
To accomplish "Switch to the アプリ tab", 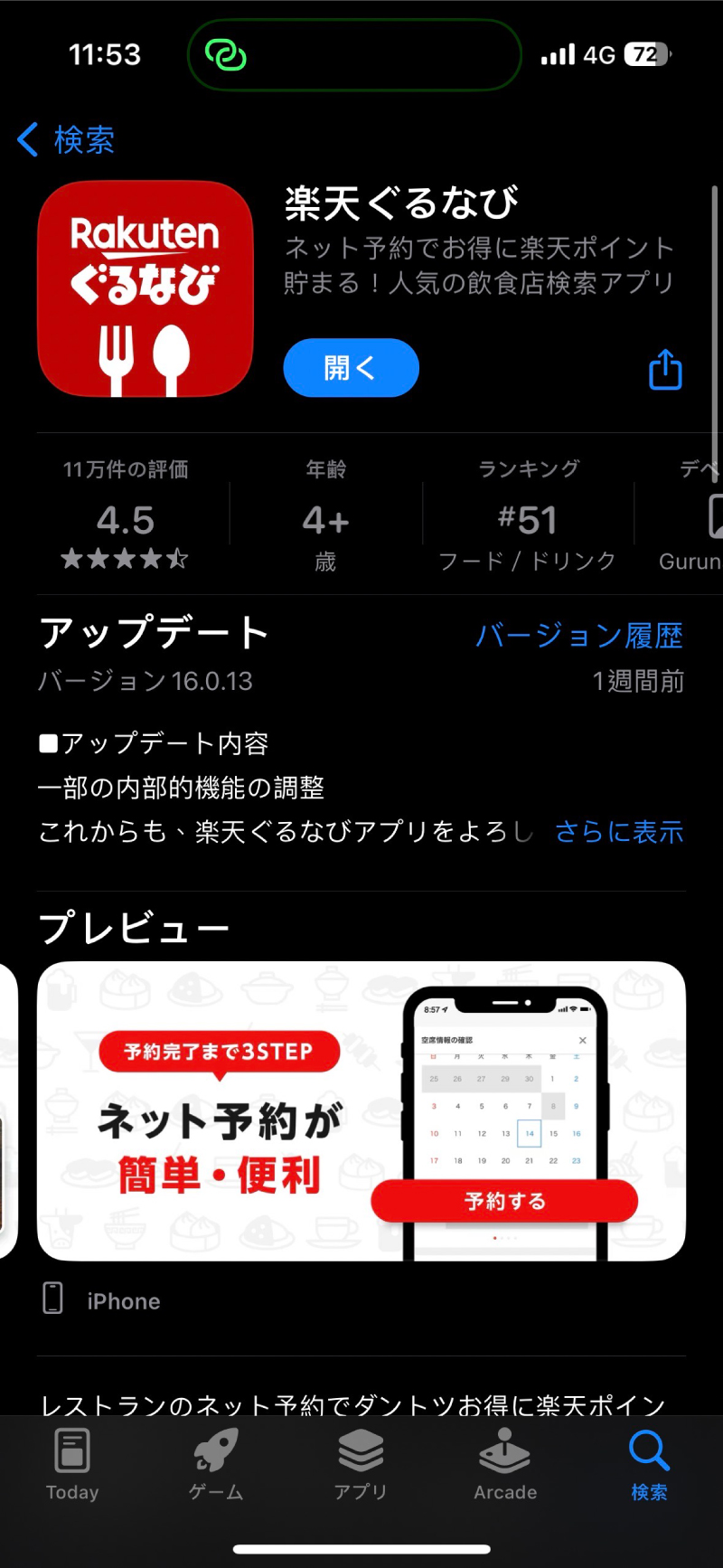I will 361,1465.
